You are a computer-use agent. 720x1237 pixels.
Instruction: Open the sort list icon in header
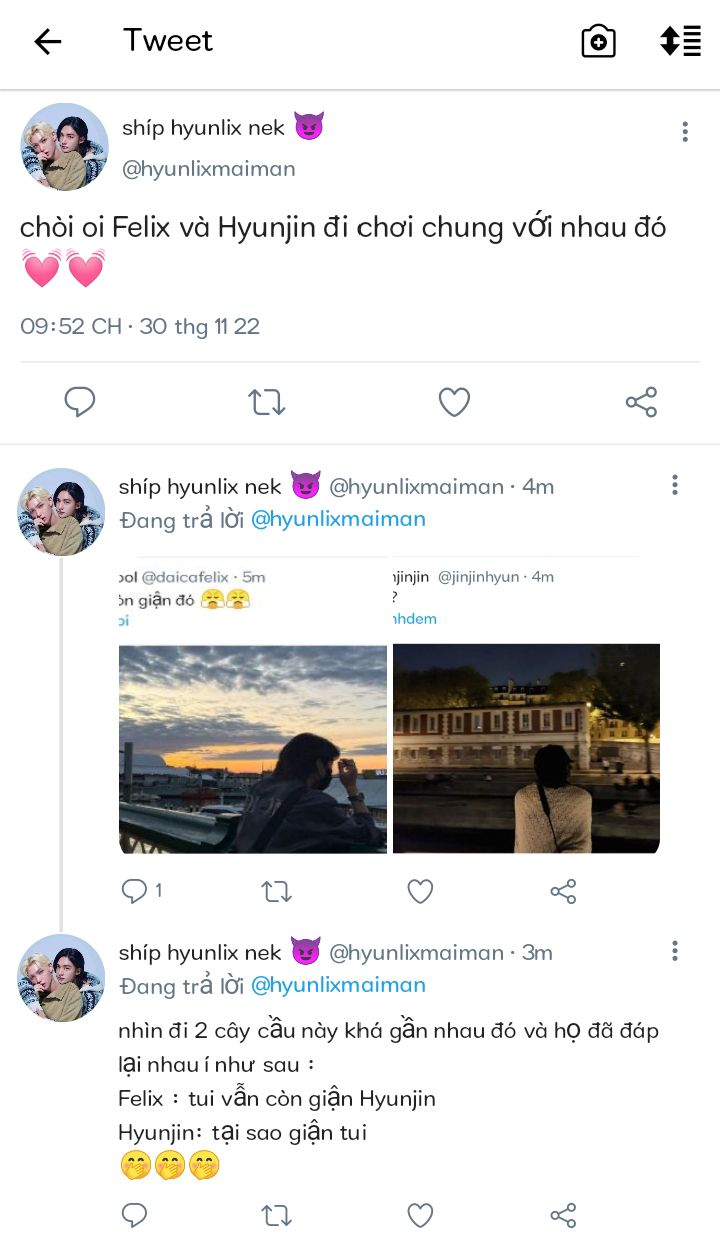pyautogui.click(x=680, y=41)
